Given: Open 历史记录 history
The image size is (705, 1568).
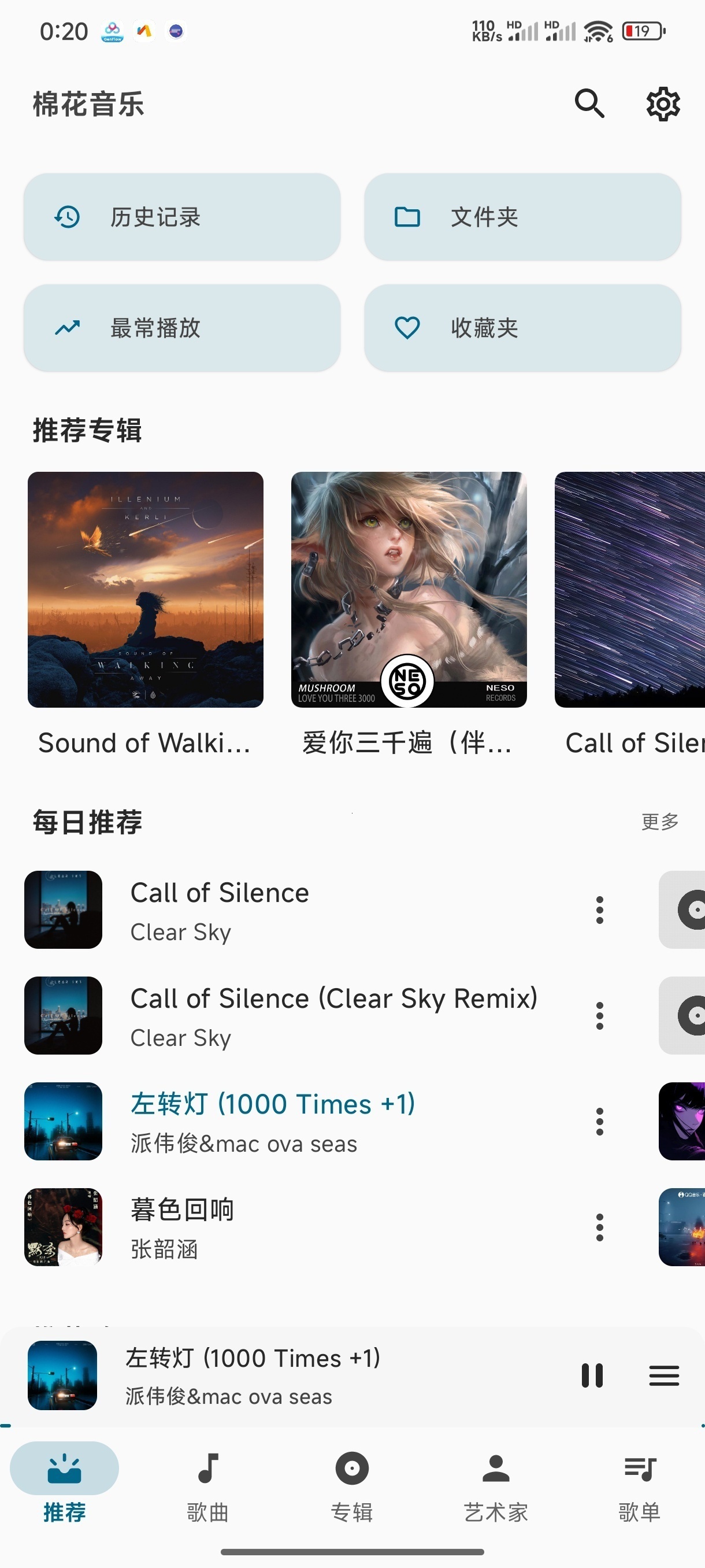Looking at the screenshot, I should [x=182, y=217].
